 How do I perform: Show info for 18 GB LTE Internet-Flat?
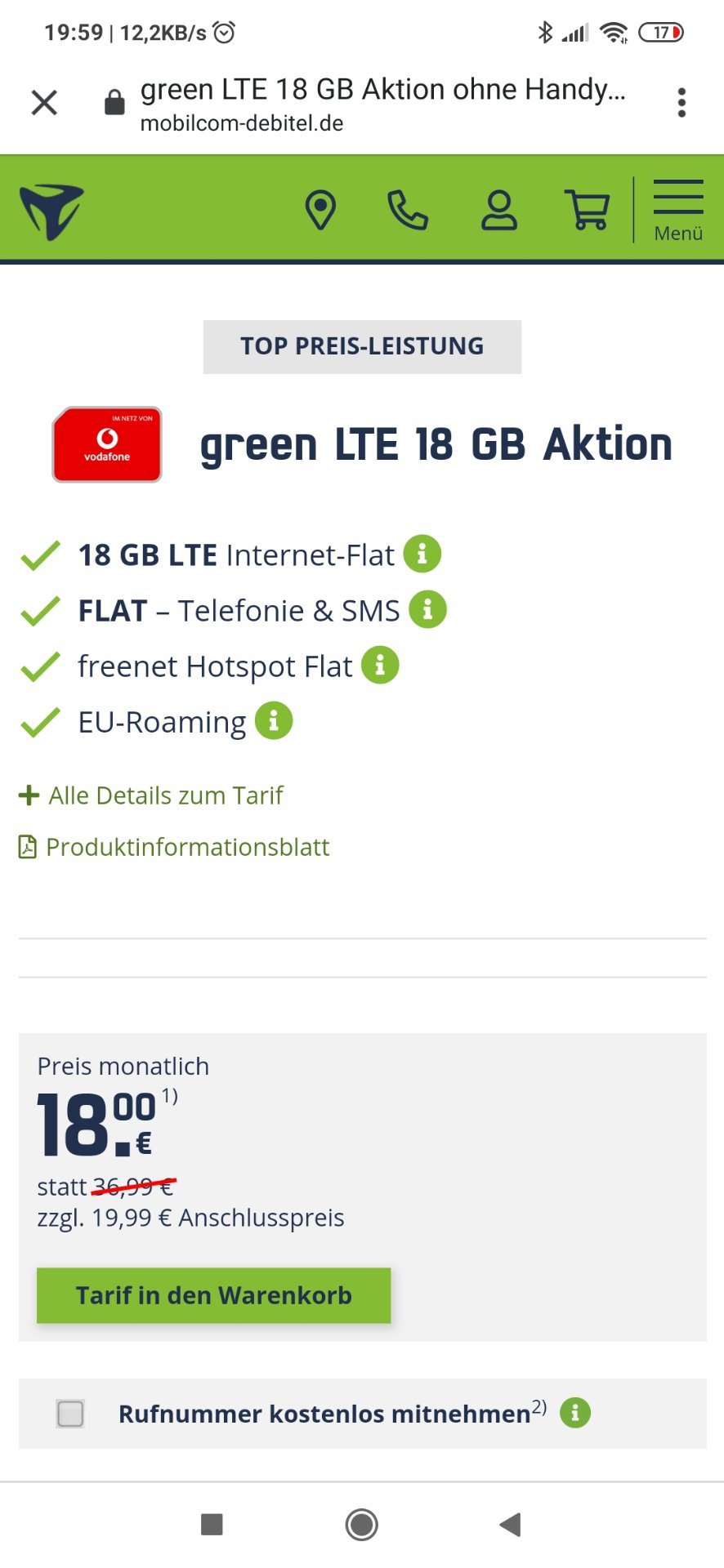pos(422,555)
